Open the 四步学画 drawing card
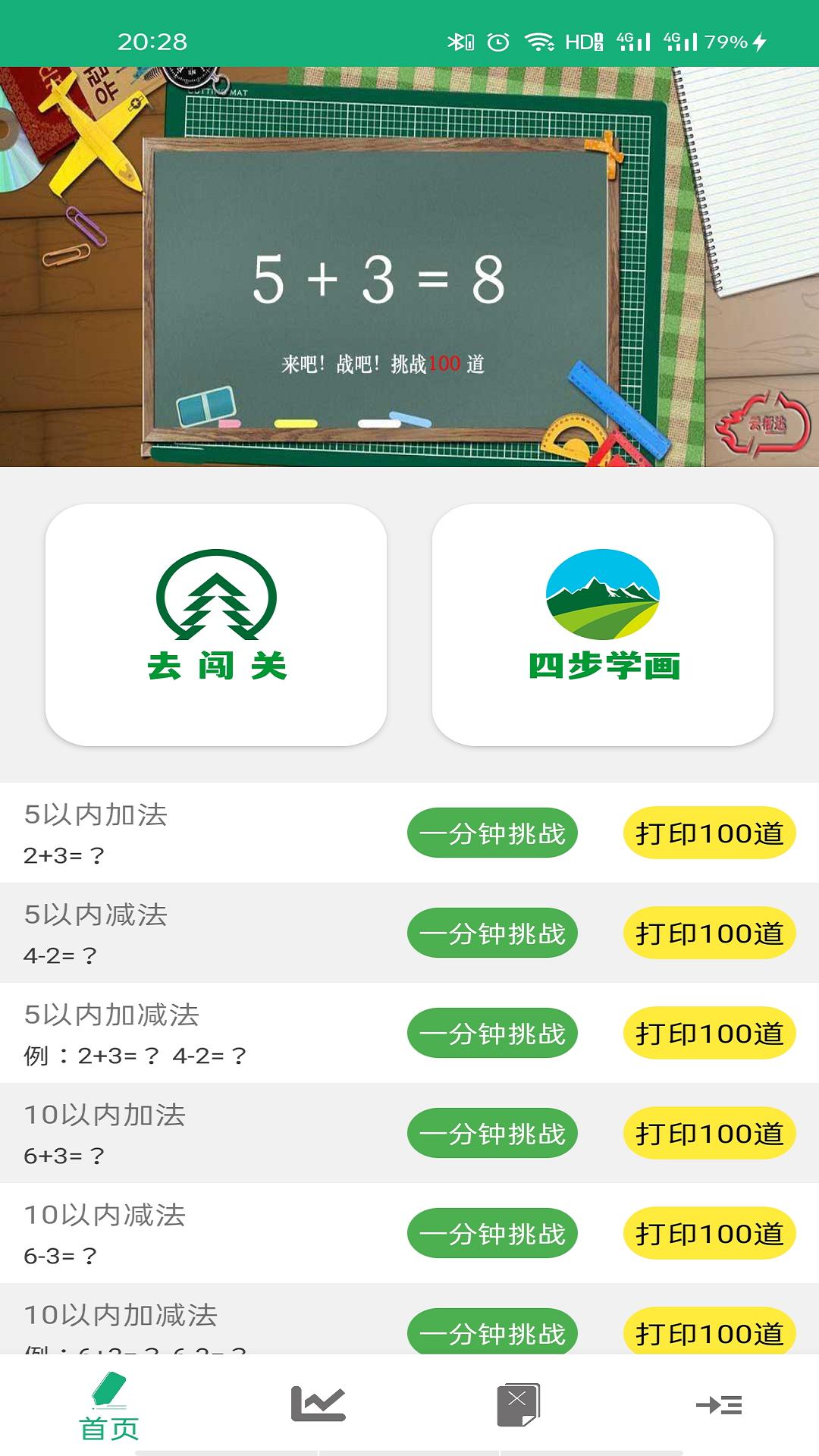 click(603, 624)
